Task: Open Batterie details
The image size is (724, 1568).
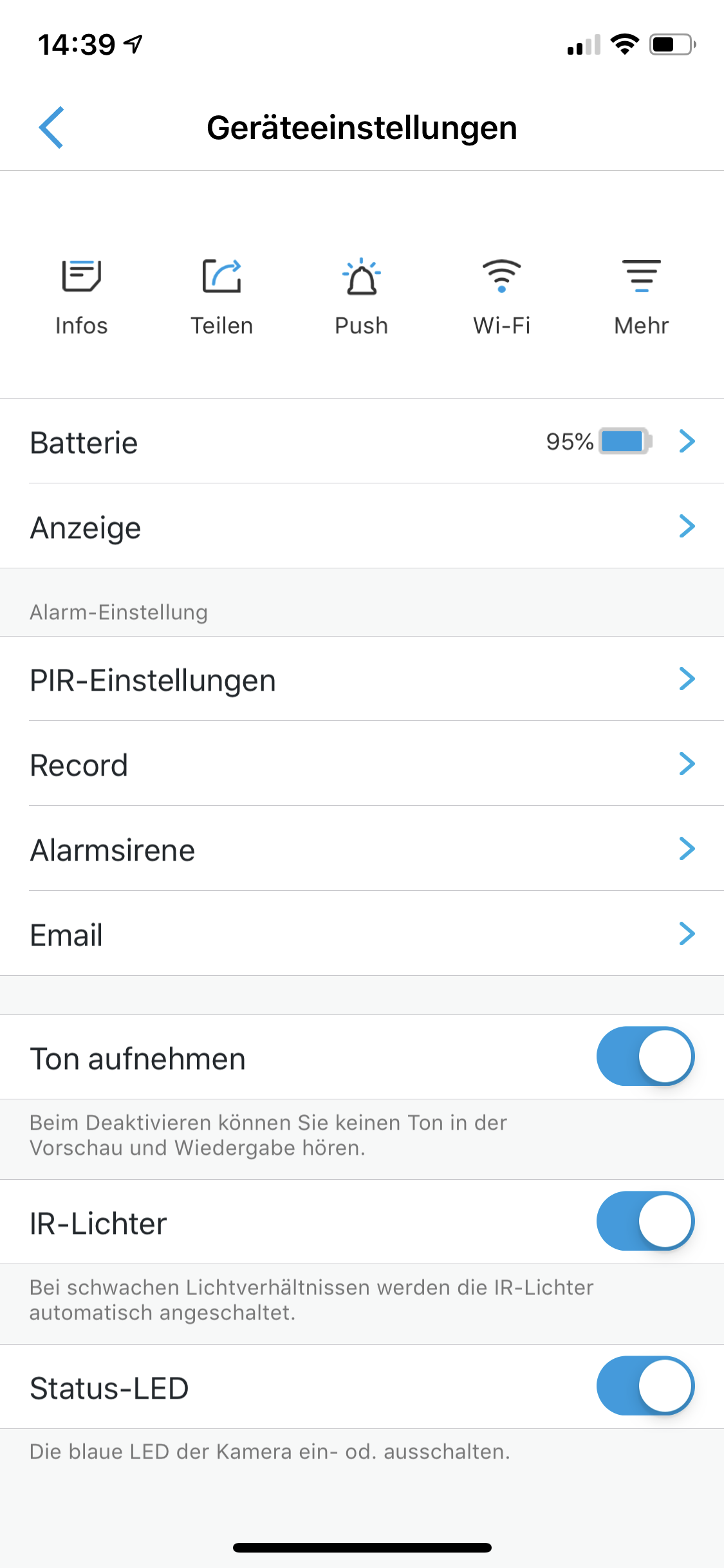Action: pyautogui.click(x=362, y=442)
